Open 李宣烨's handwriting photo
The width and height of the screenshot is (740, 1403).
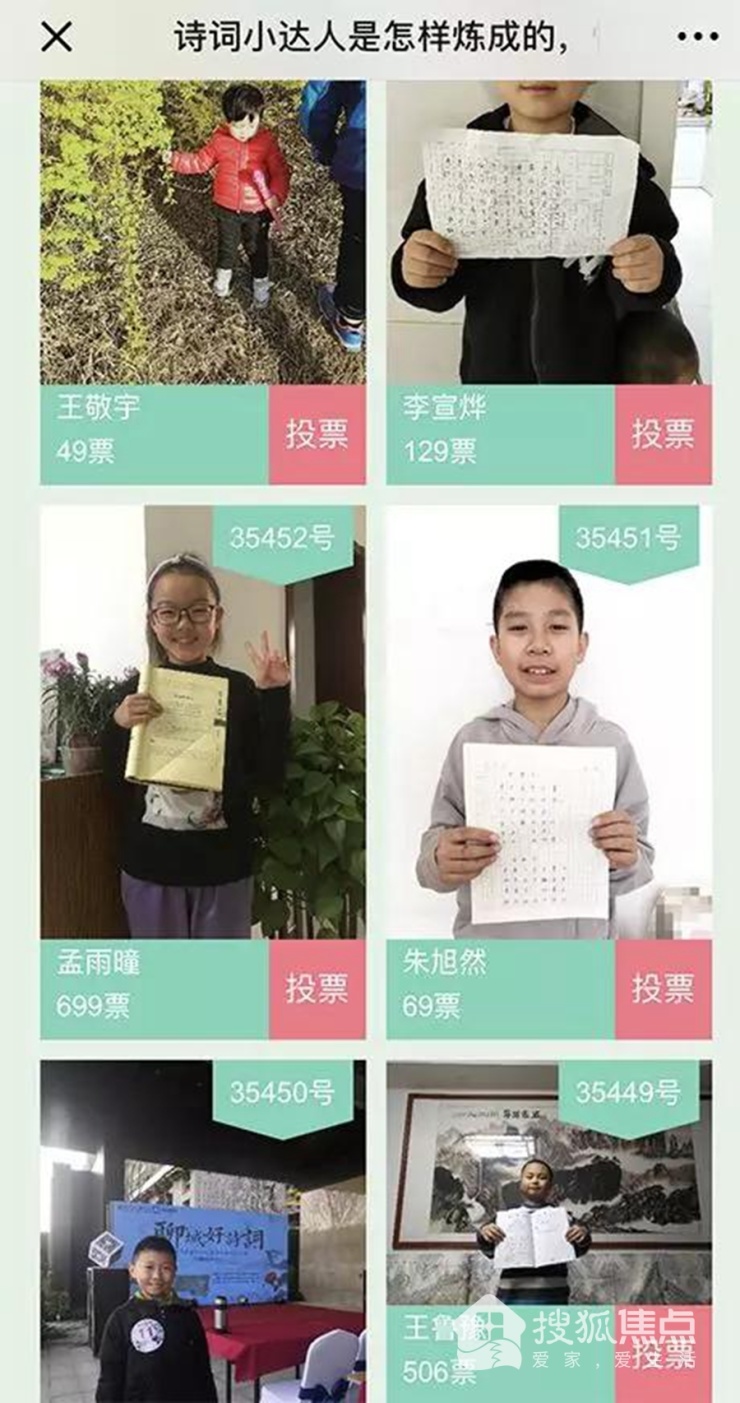[549, 233]
